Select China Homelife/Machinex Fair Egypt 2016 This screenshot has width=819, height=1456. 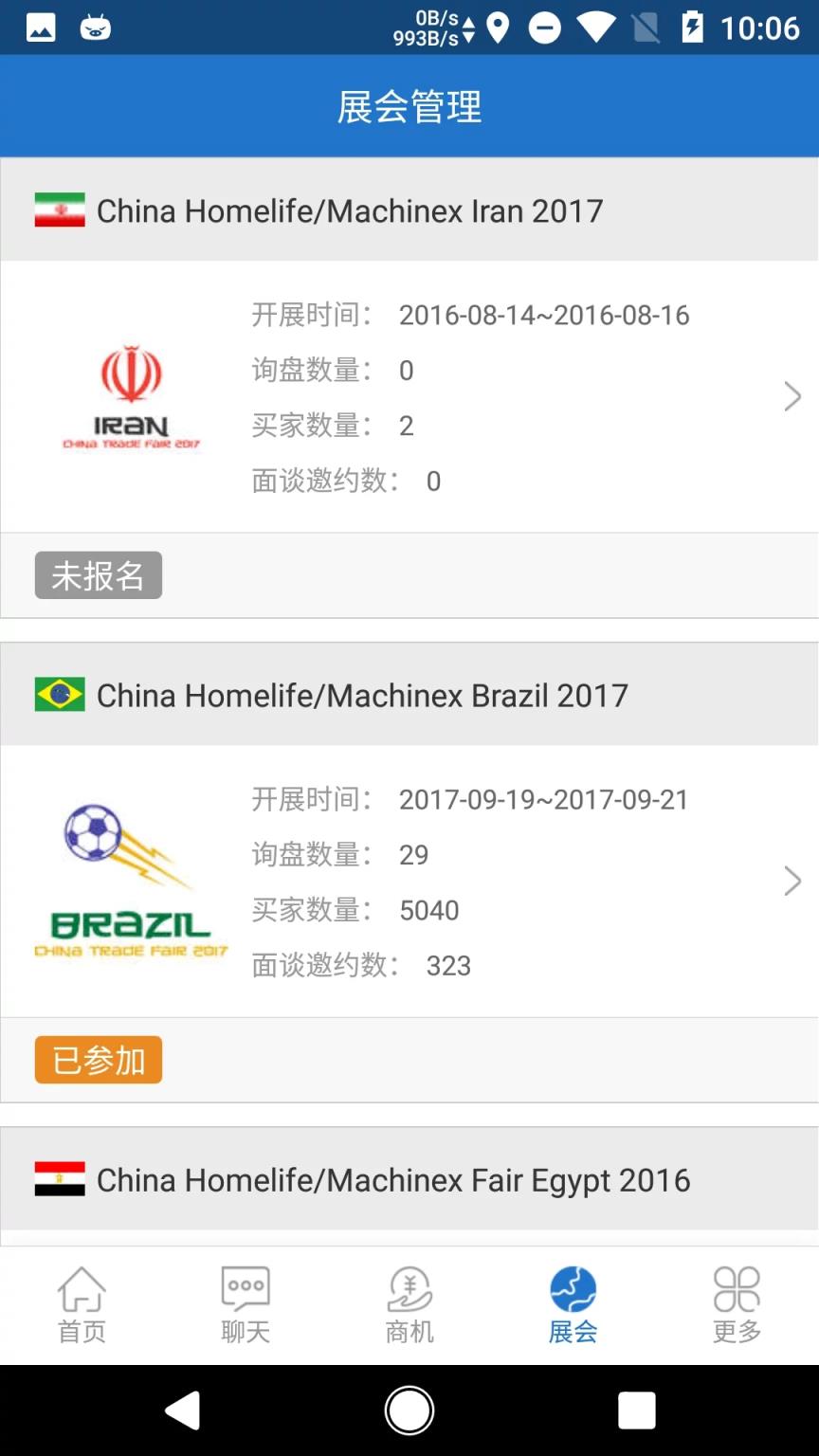pyautogui.click(x=391, y=1179)
